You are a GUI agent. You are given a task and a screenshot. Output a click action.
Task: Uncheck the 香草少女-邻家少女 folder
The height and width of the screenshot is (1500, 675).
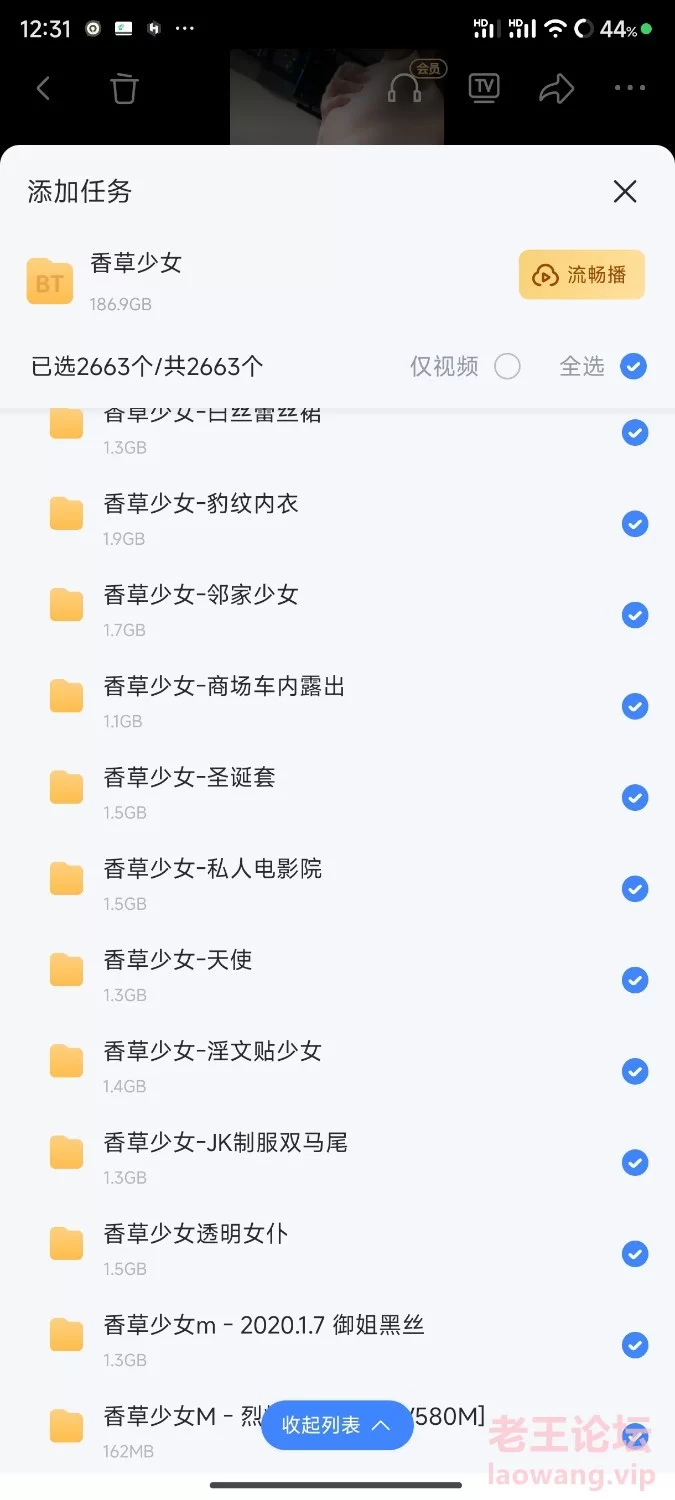tap(635, 615)
